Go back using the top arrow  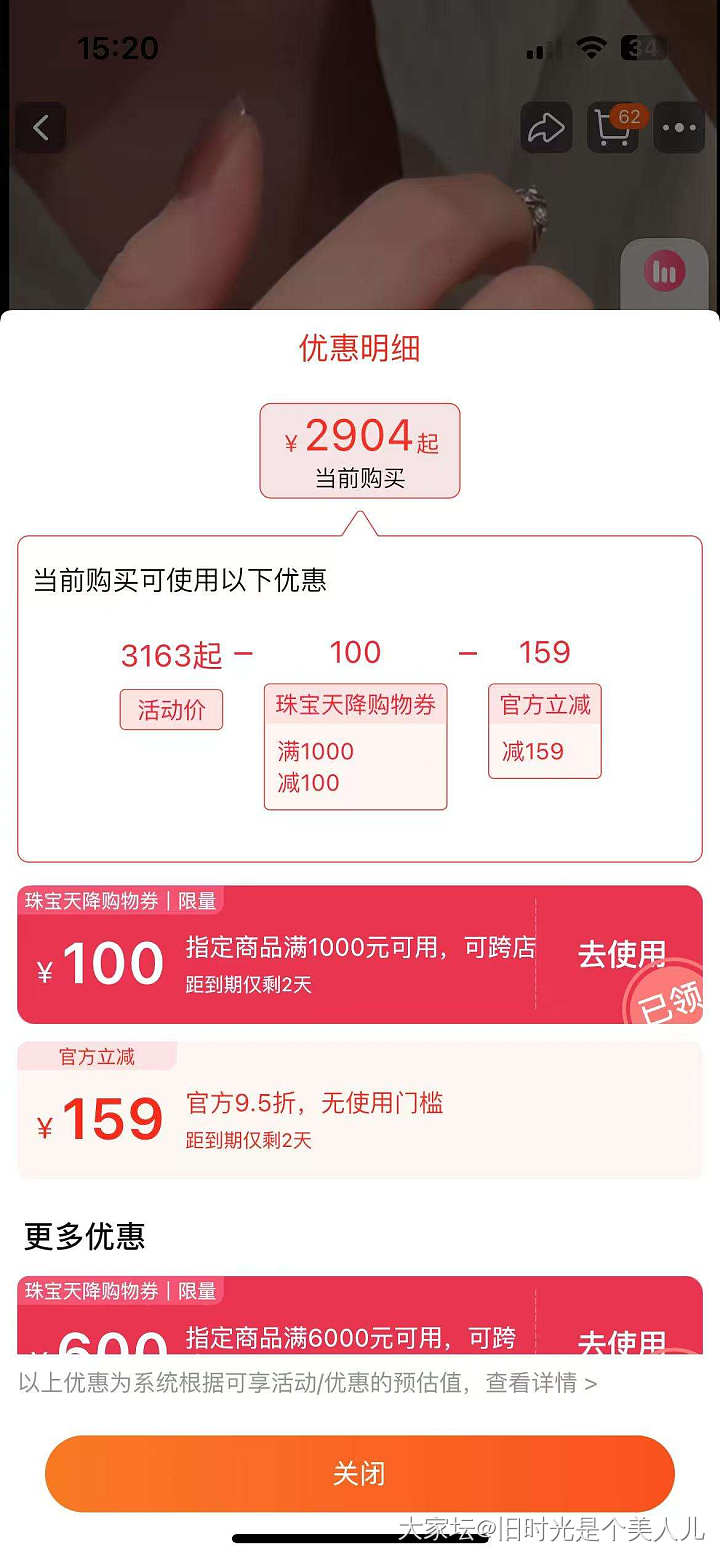(x=41, y=128)
